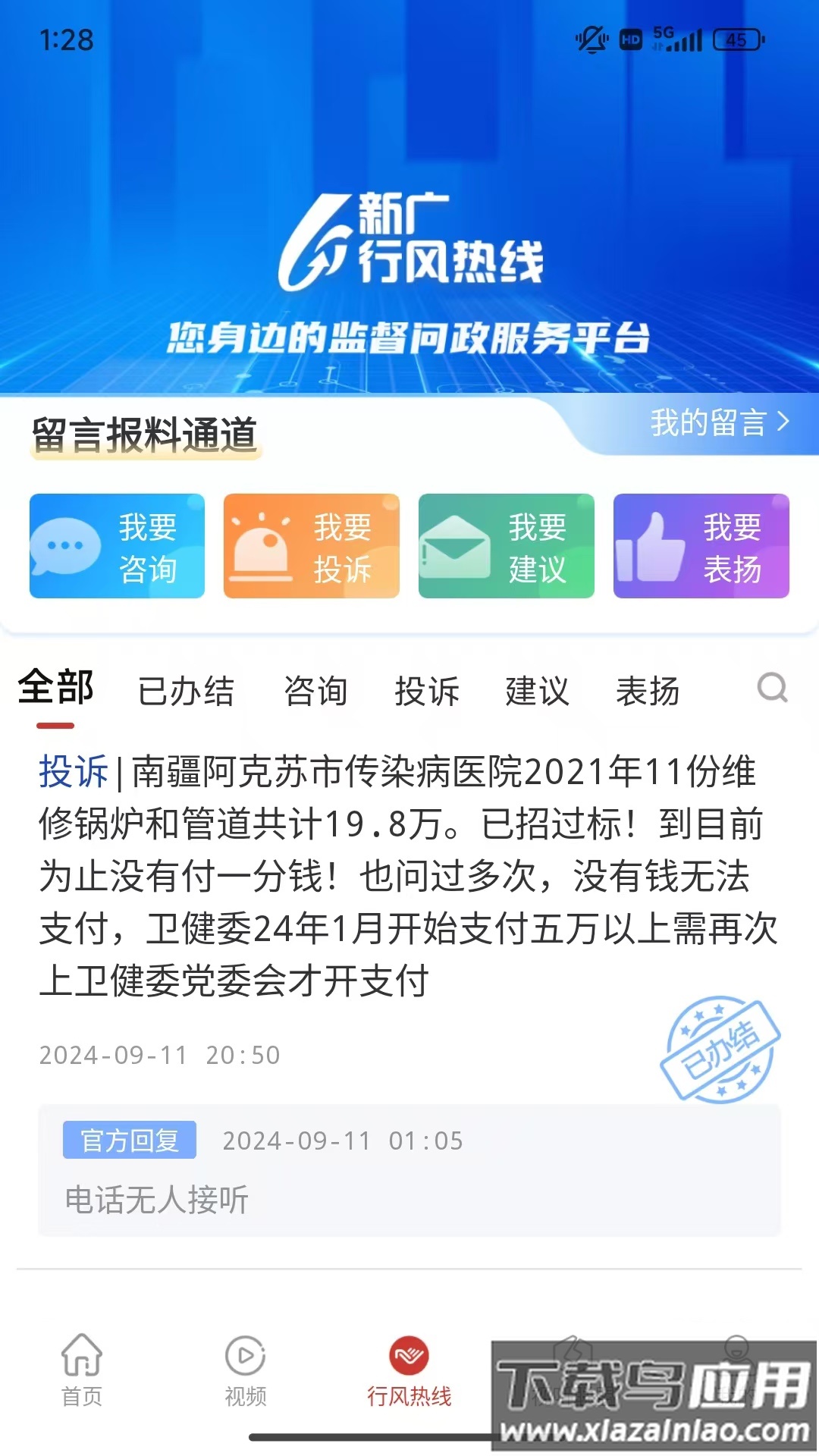Open search via the magnifier icon

point(773,690)
